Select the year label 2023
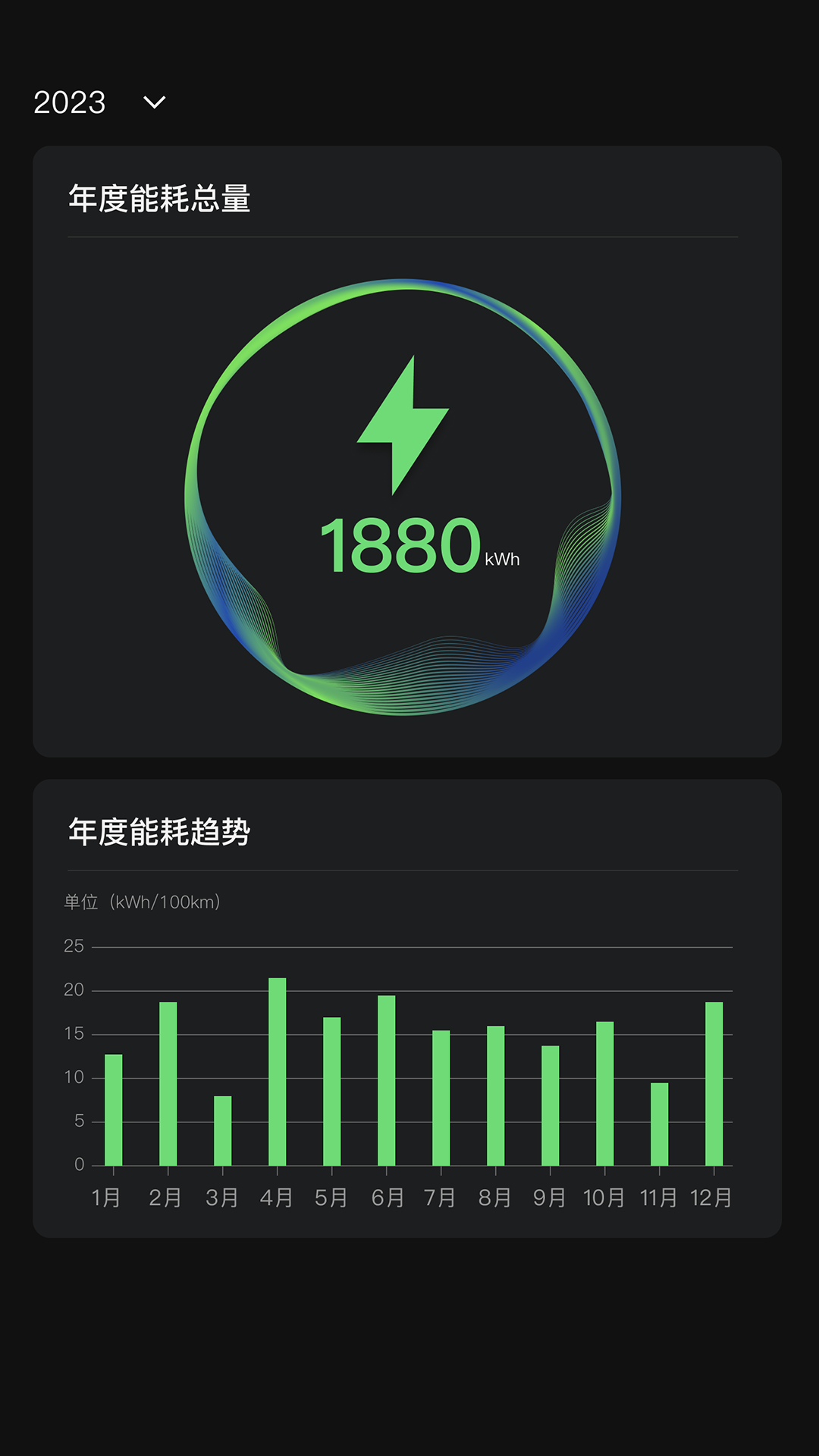This screenshot has width=819, height=1456. [68, 102]
